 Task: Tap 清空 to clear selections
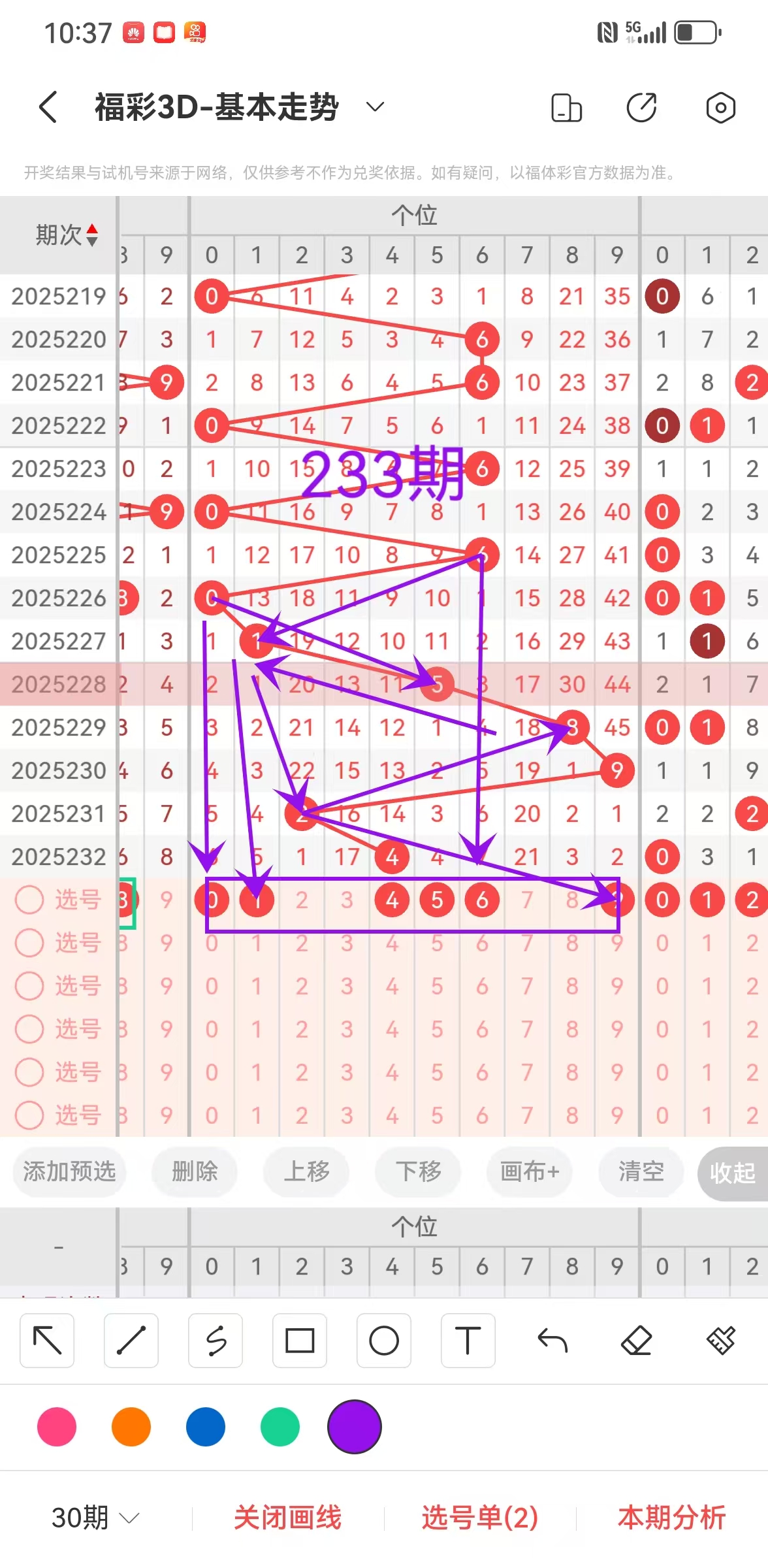pyautogui.click(x=641, y=1171)
